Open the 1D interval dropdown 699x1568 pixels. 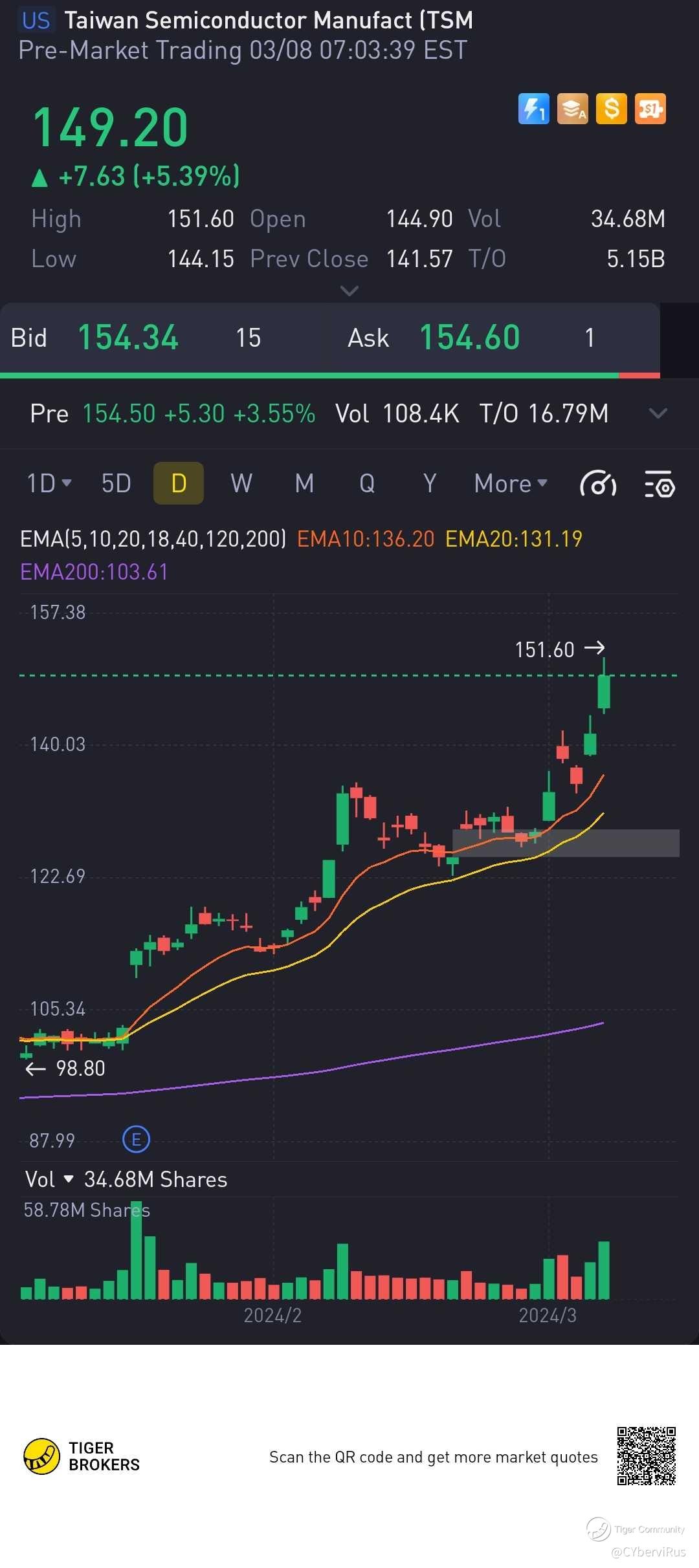pos(49,483)
